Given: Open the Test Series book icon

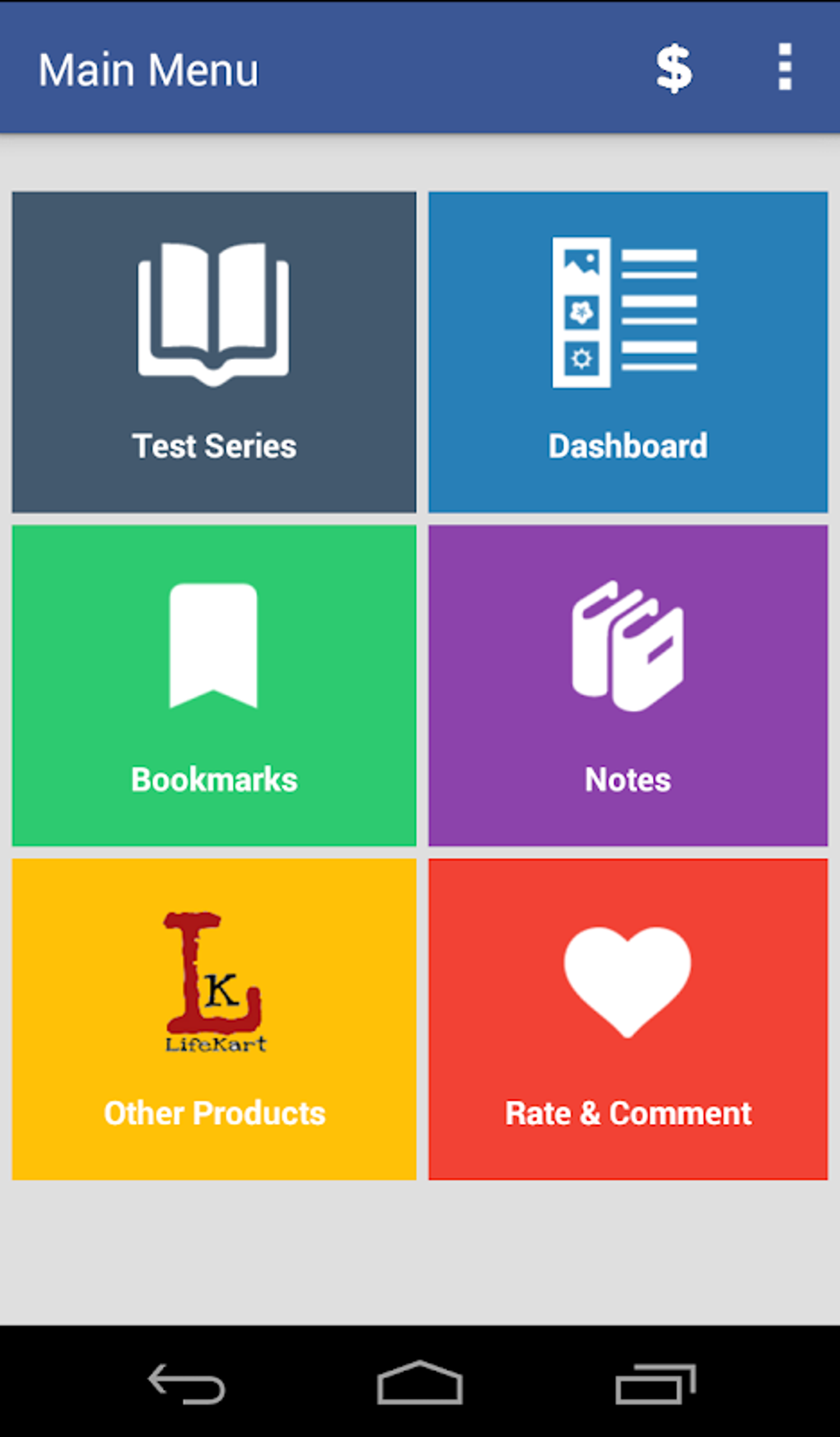Looking at the screenshot, I should (x=213, y=313).
